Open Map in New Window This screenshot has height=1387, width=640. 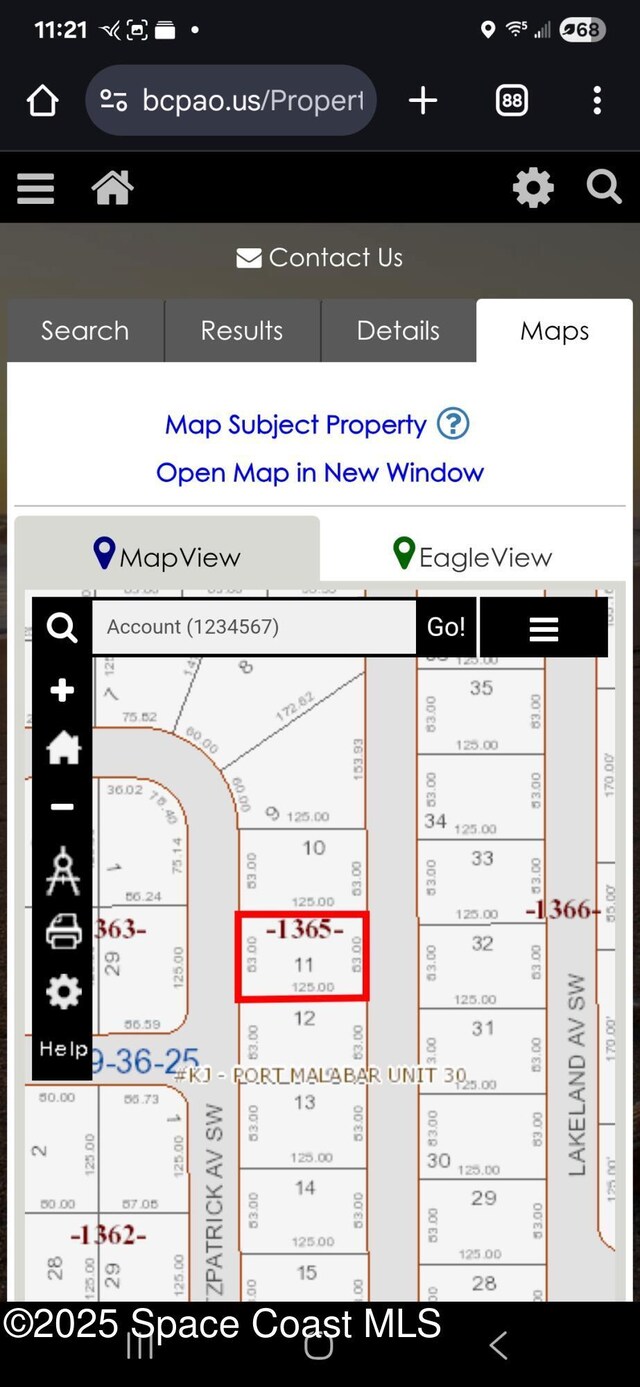click(320, 473)
